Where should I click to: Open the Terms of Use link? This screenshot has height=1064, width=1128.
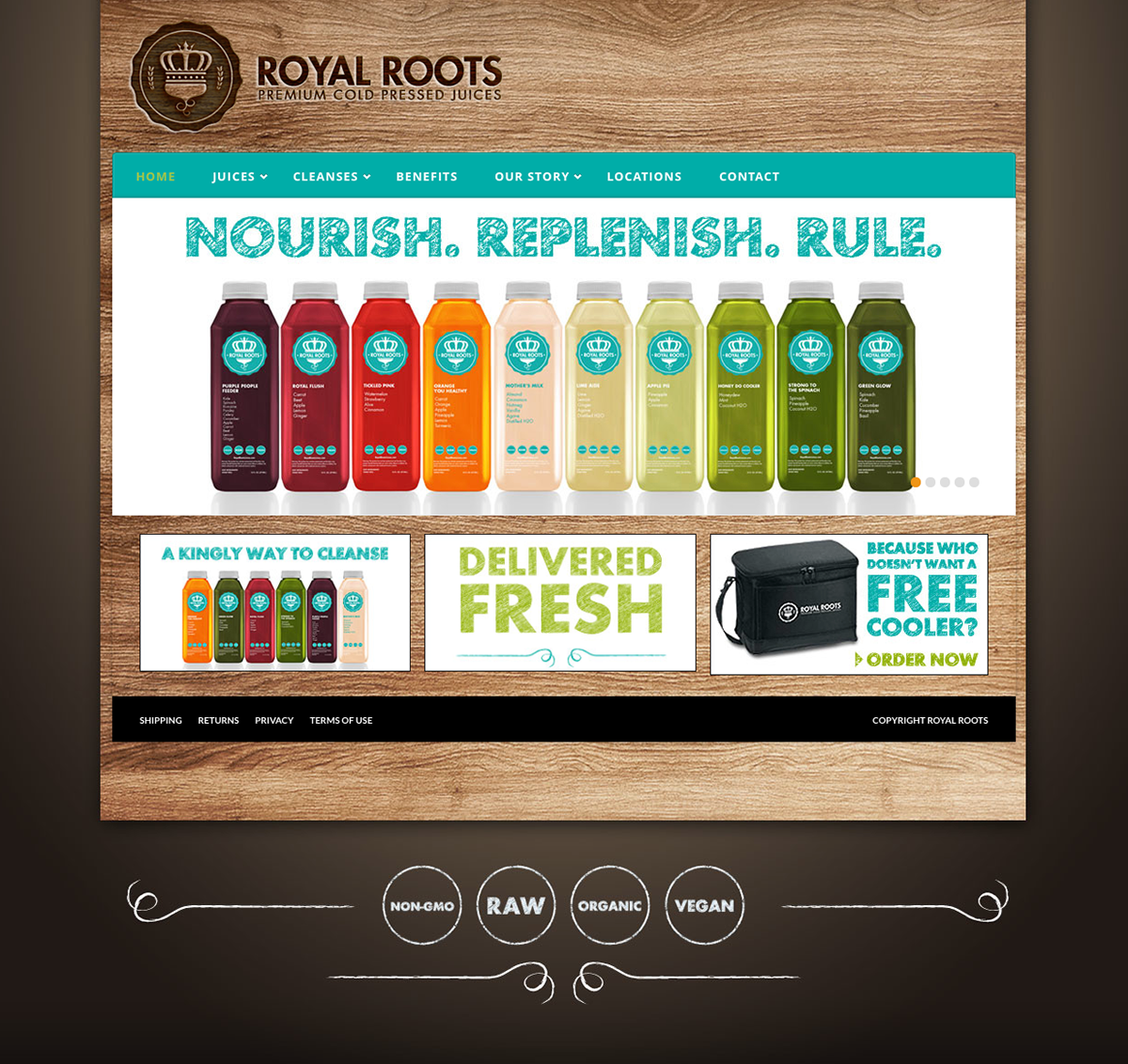pyautogui.click(x=340, y=721)
